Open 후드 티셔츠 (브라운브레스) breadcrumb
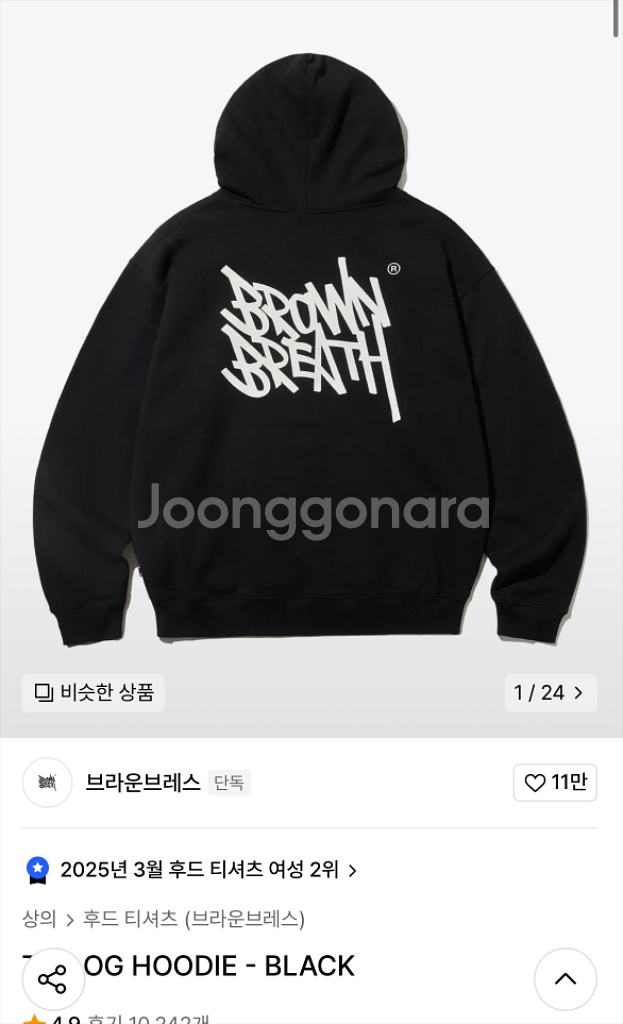The height and width of the screenshot is (1024, 623). coord(194,919)
